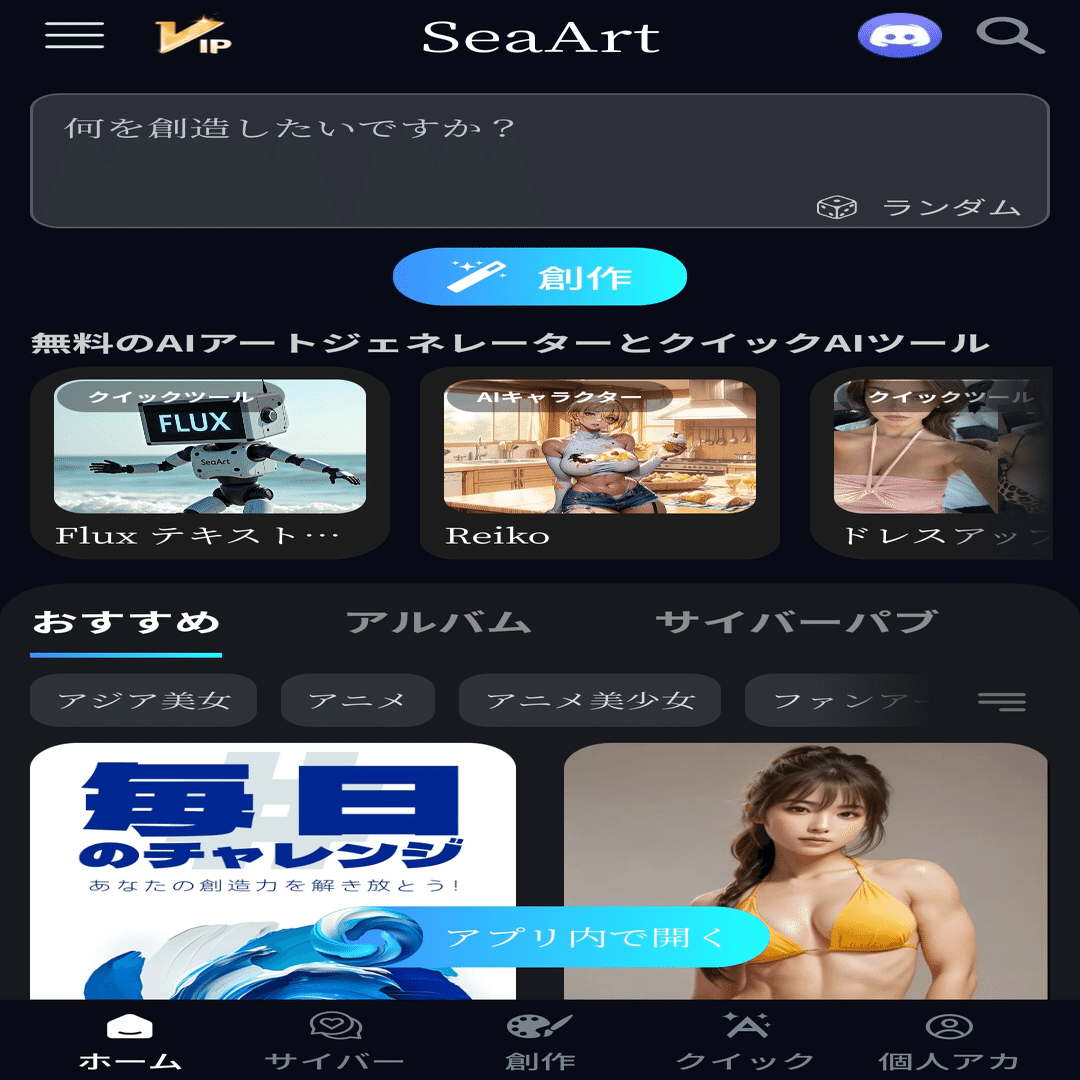1080x1080 pixels.
Task: Select the アジア美女 filter chip
Action: (x=144, y=701)
